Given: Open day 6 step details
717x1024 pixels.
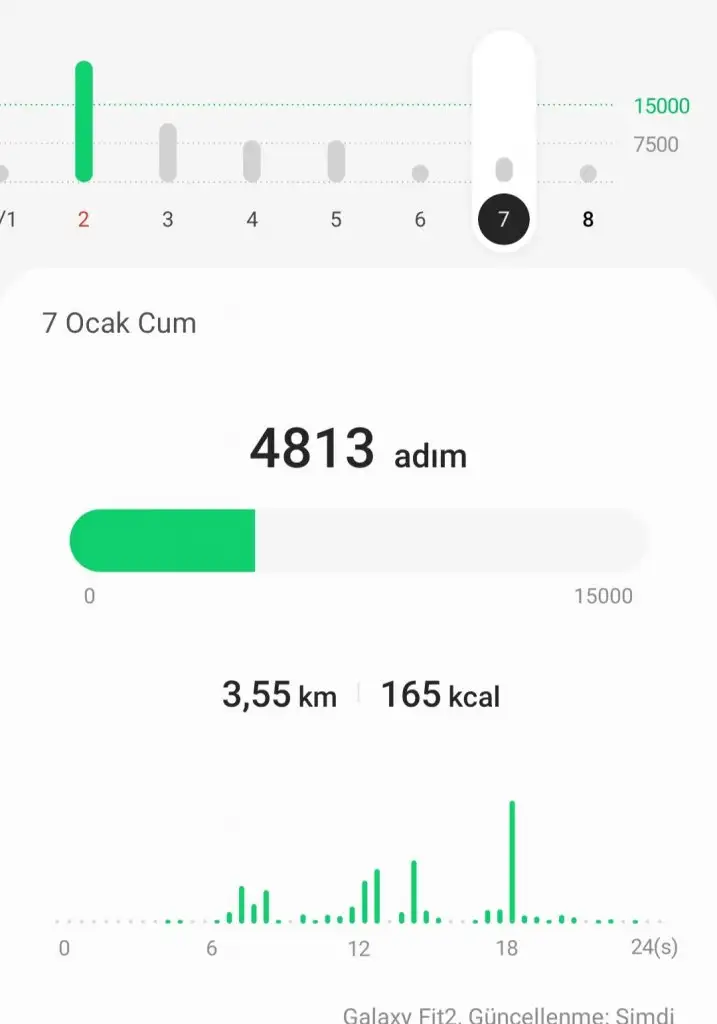Looking at the screenshot, I should (x=420, y=219).
